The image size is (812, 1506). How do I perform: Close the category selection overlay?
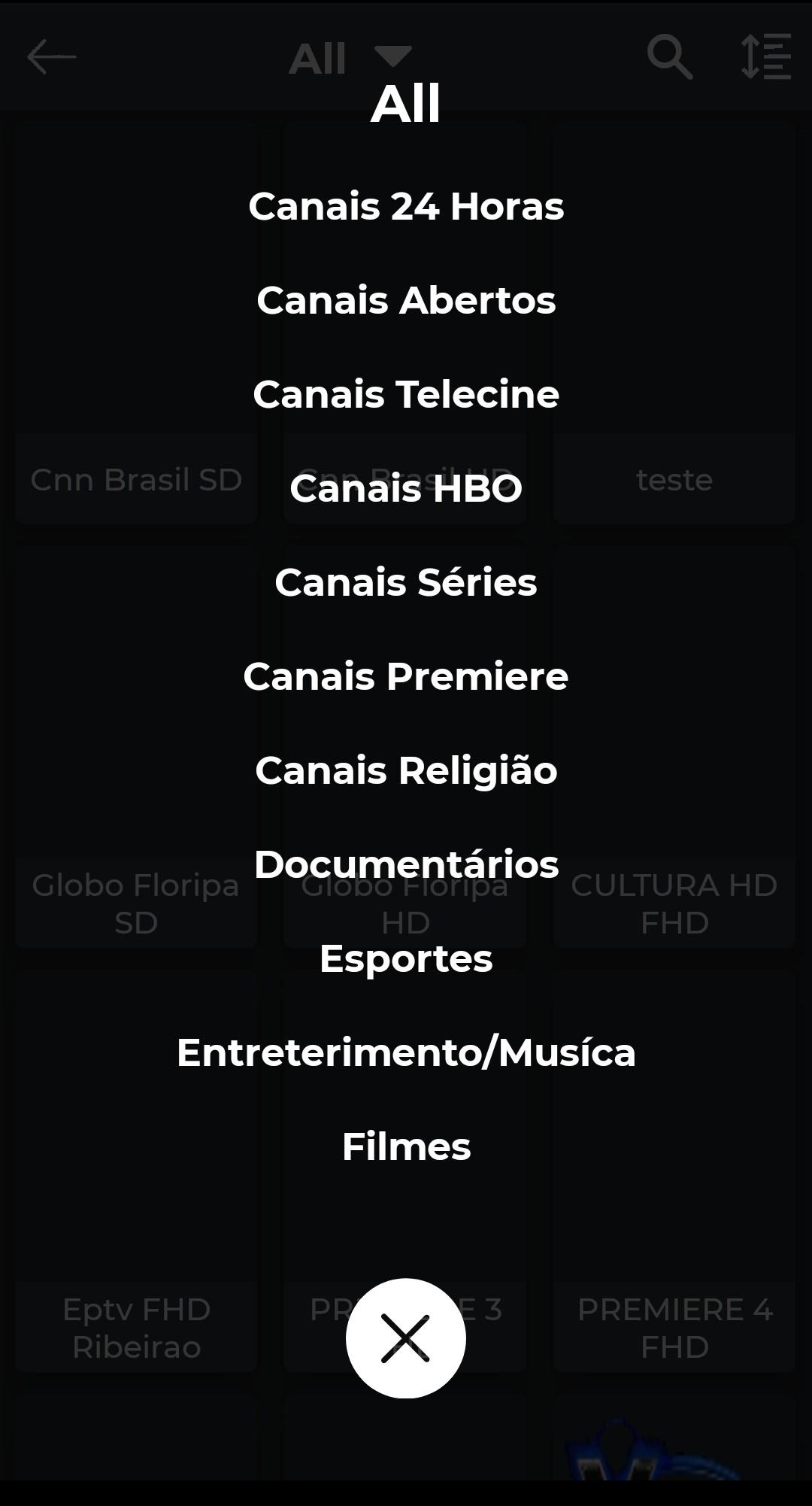(406, 1338)
